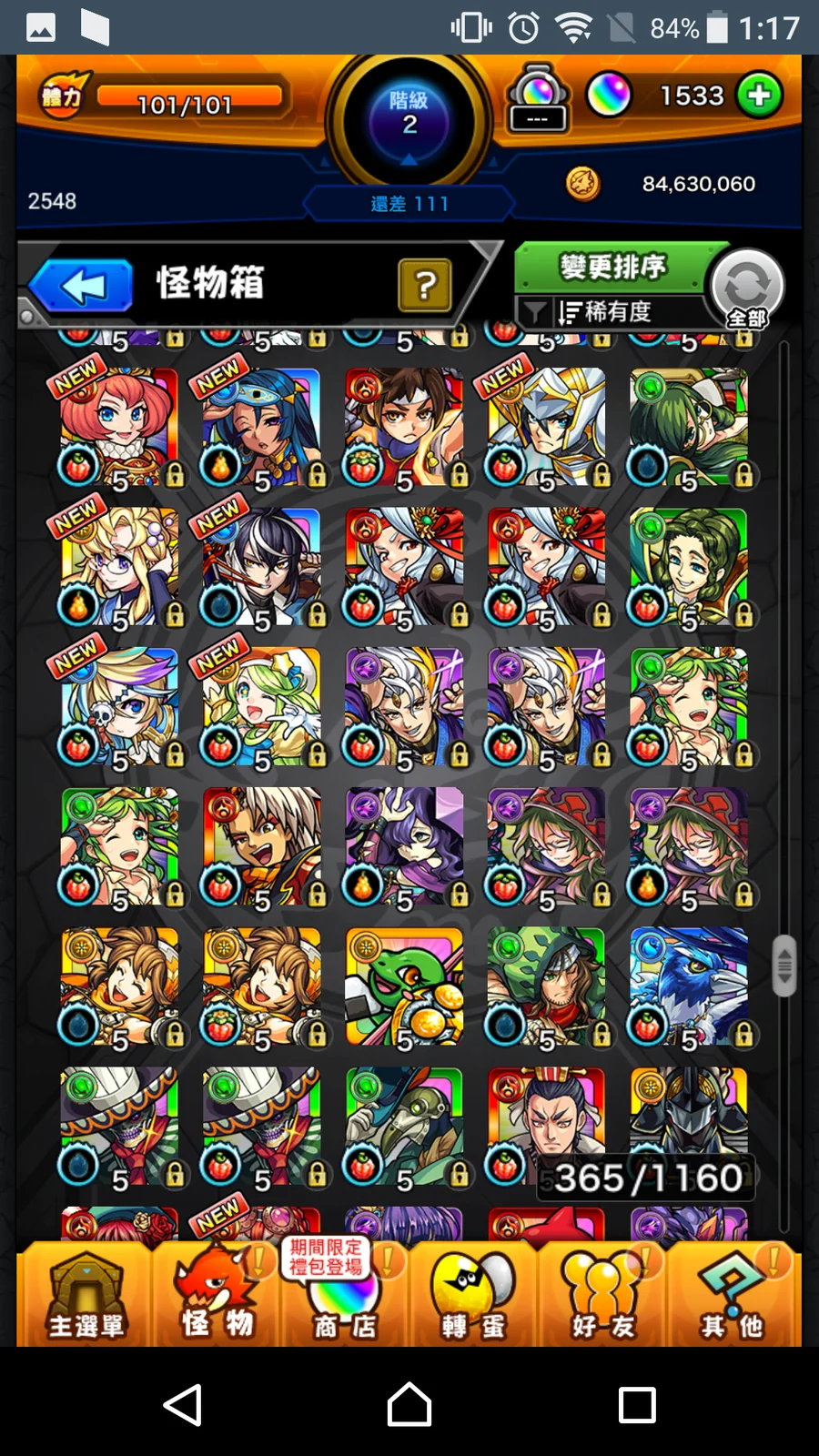Tap the 變更排序 sort button
Screen dimensions: 819x1456
(612, 268)
